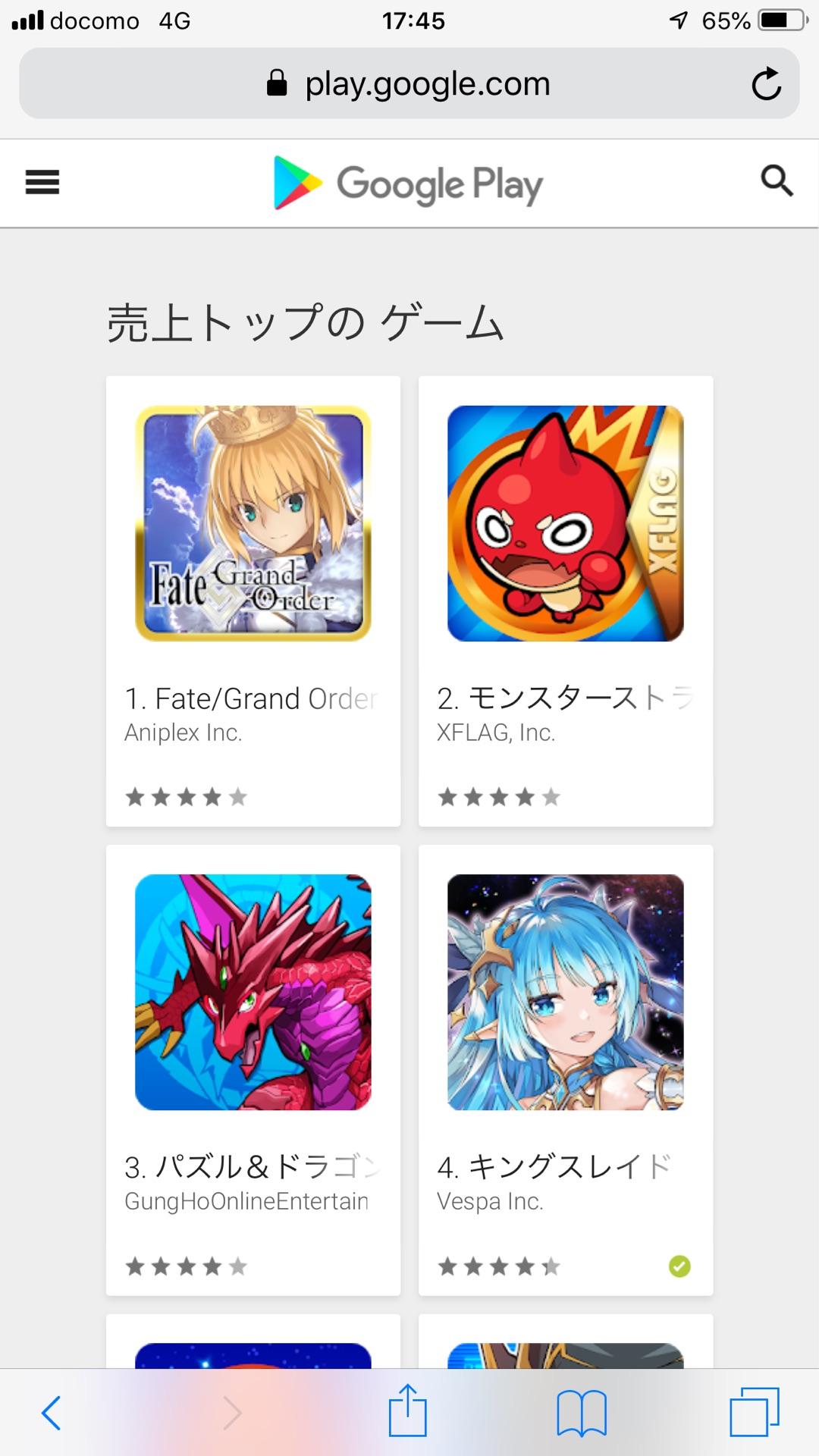The width and height of the screenshot is (819, 1456).
Task: Show all open Safari tabs
Action: coord(754,1413)
